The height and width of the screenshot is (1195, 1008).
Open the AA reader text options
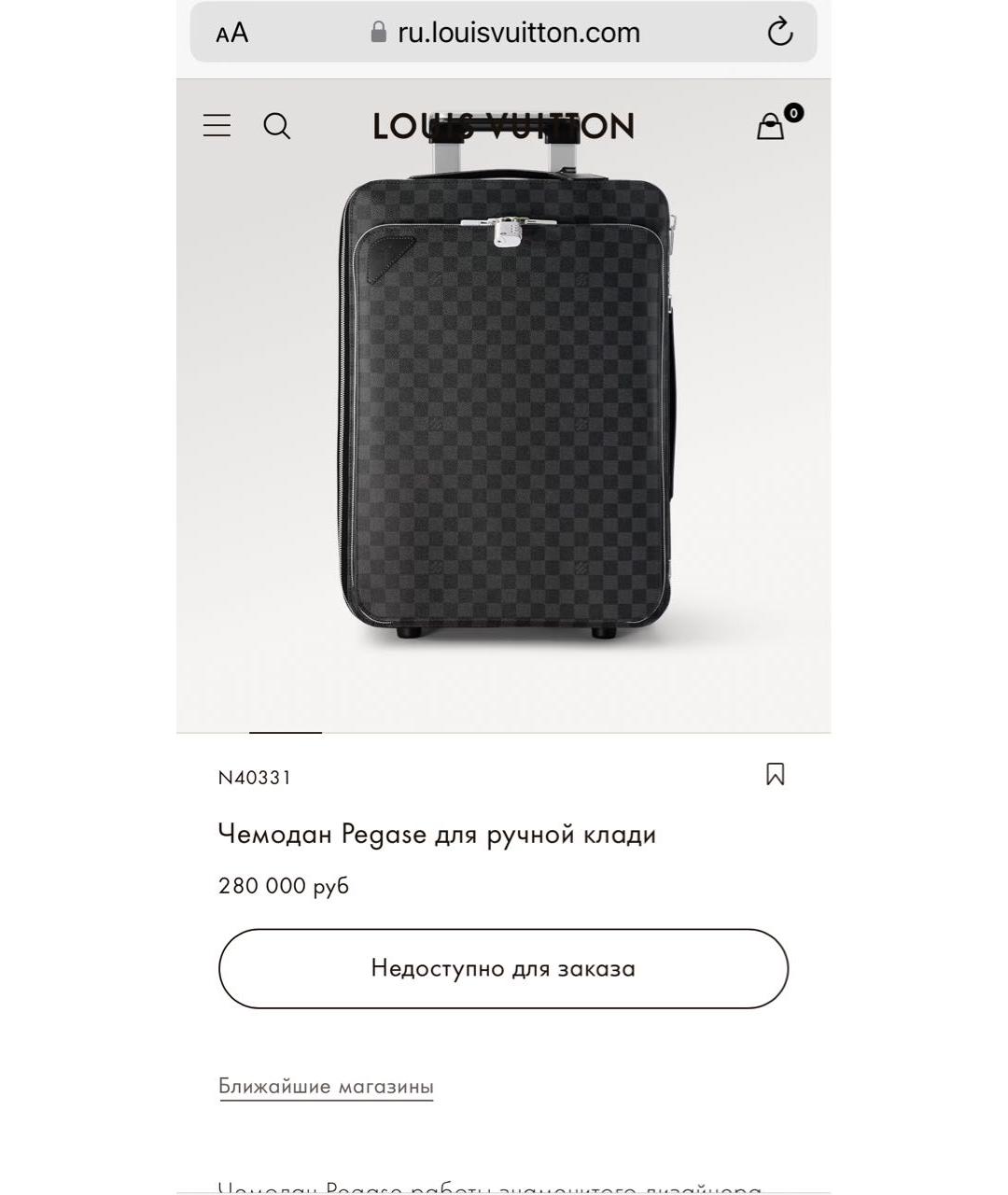click(x=231, y=34)
